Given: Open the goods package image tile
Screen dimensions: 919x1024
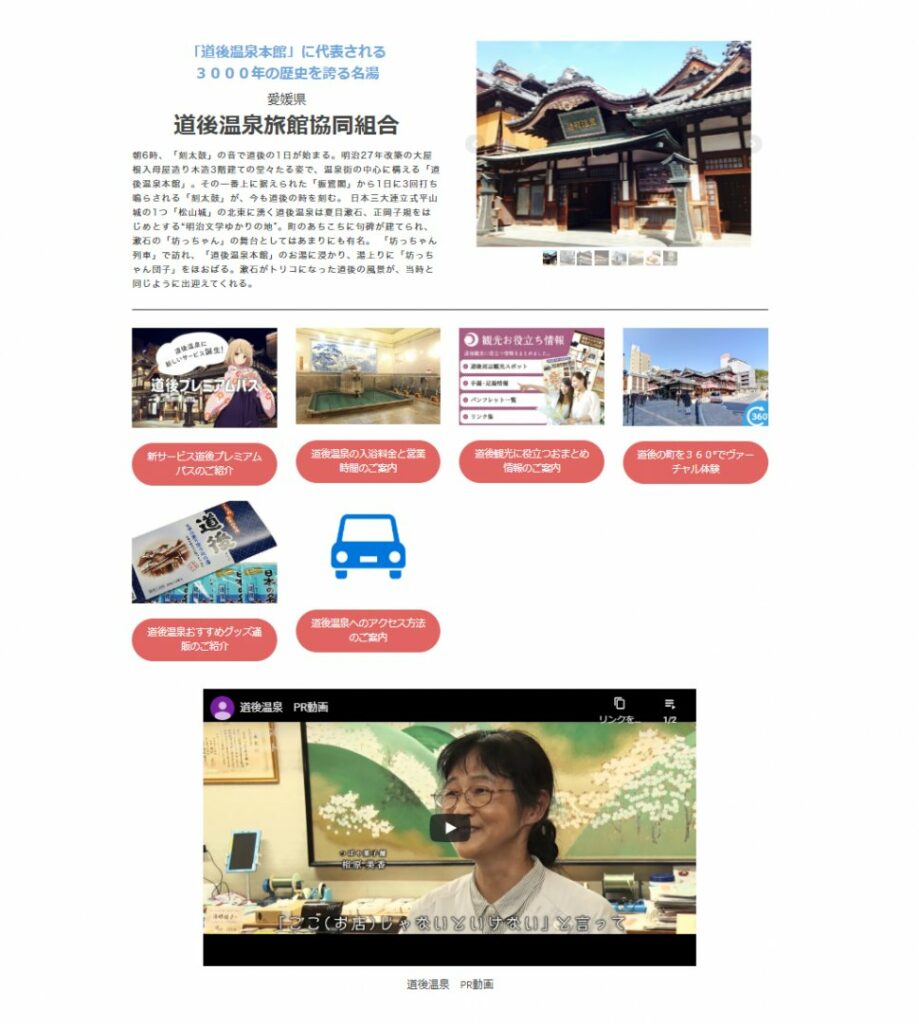Looking at the screenshot, I should click(204, 552).
